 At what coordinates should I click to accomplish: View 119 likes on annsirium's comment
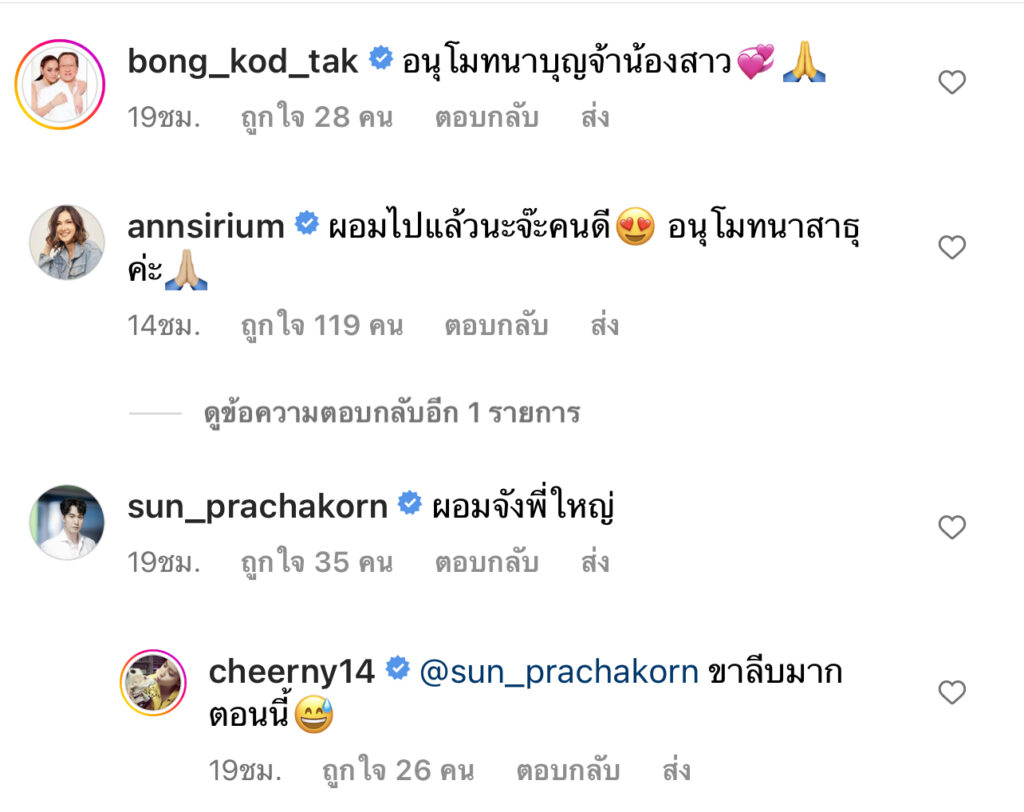(x=321, y=326)
